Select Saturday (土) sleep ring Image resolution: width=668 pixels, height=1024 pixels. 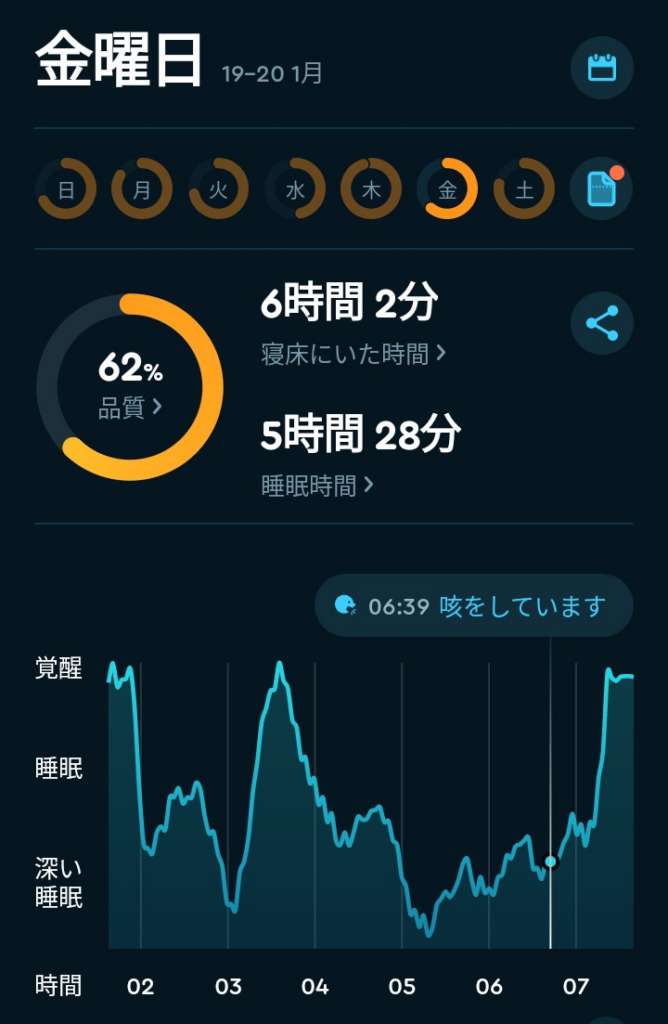tap(524, 189)
